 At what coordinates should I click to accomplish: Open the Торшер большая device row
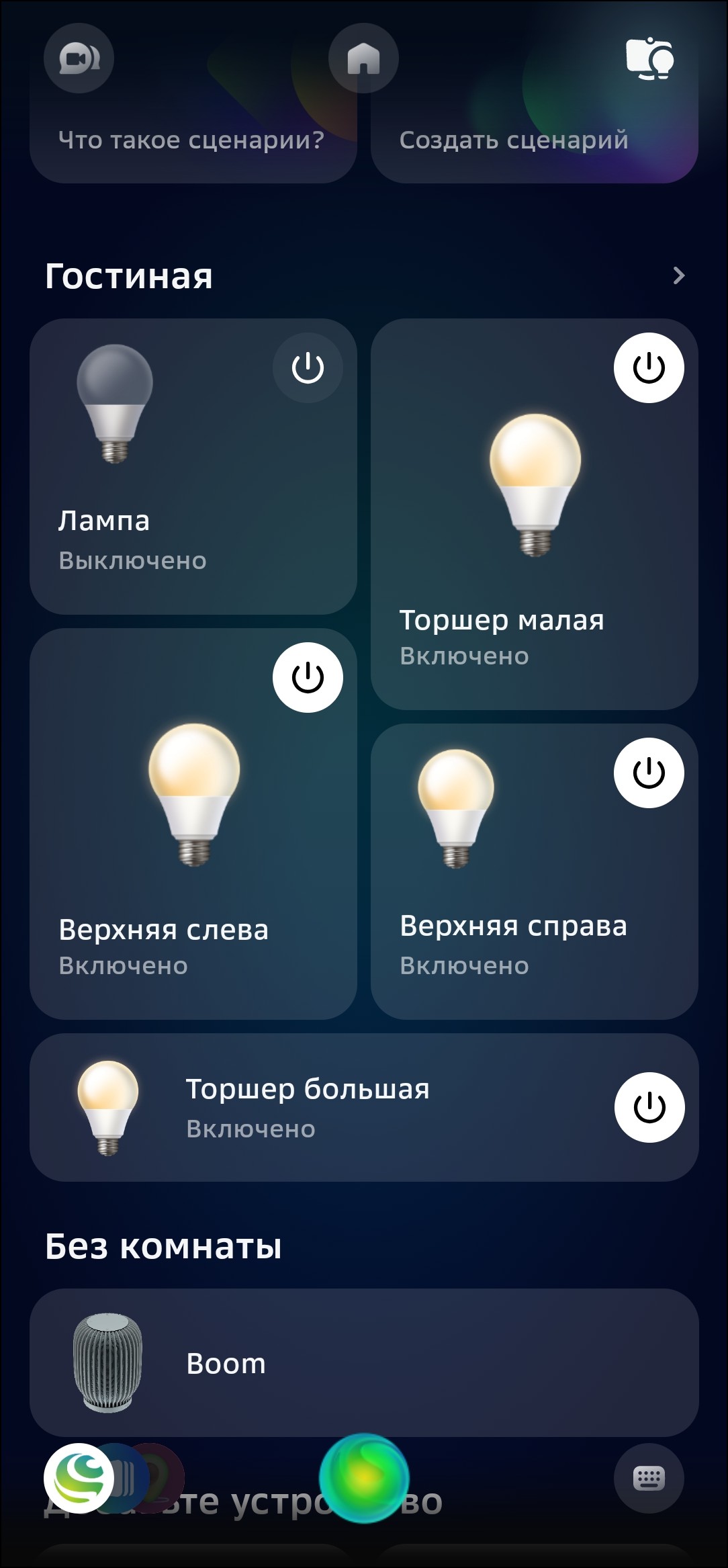(x=336, y=1108)
